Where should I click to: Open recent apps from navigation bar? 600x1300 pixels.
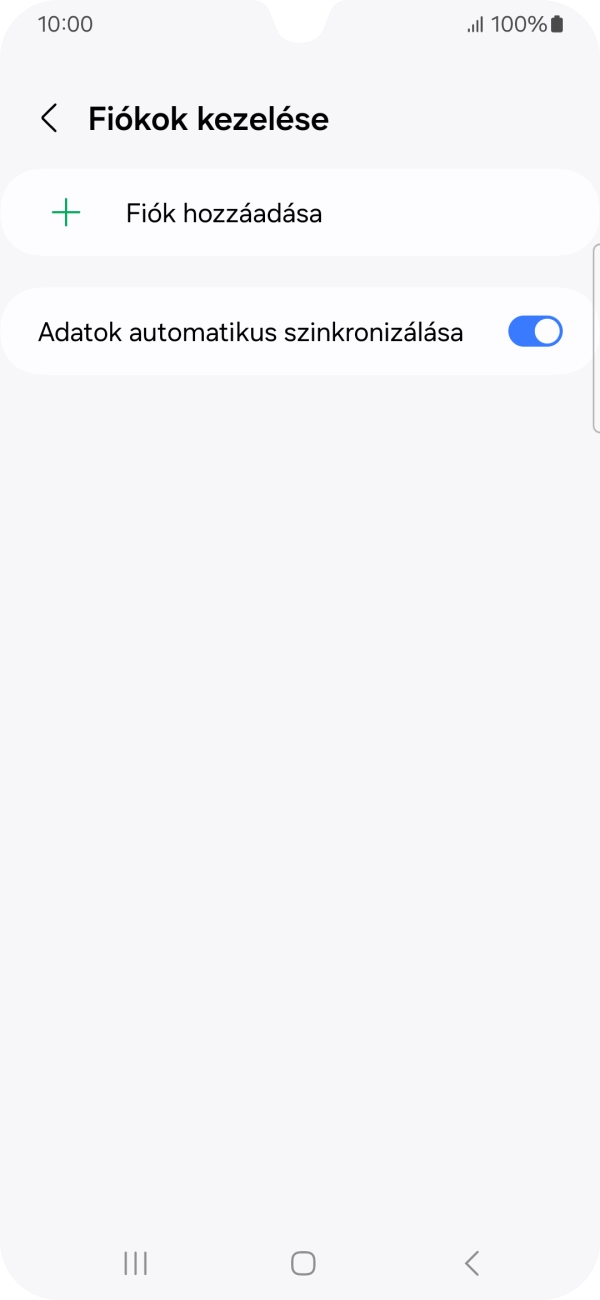click(x=136, y=1263)
